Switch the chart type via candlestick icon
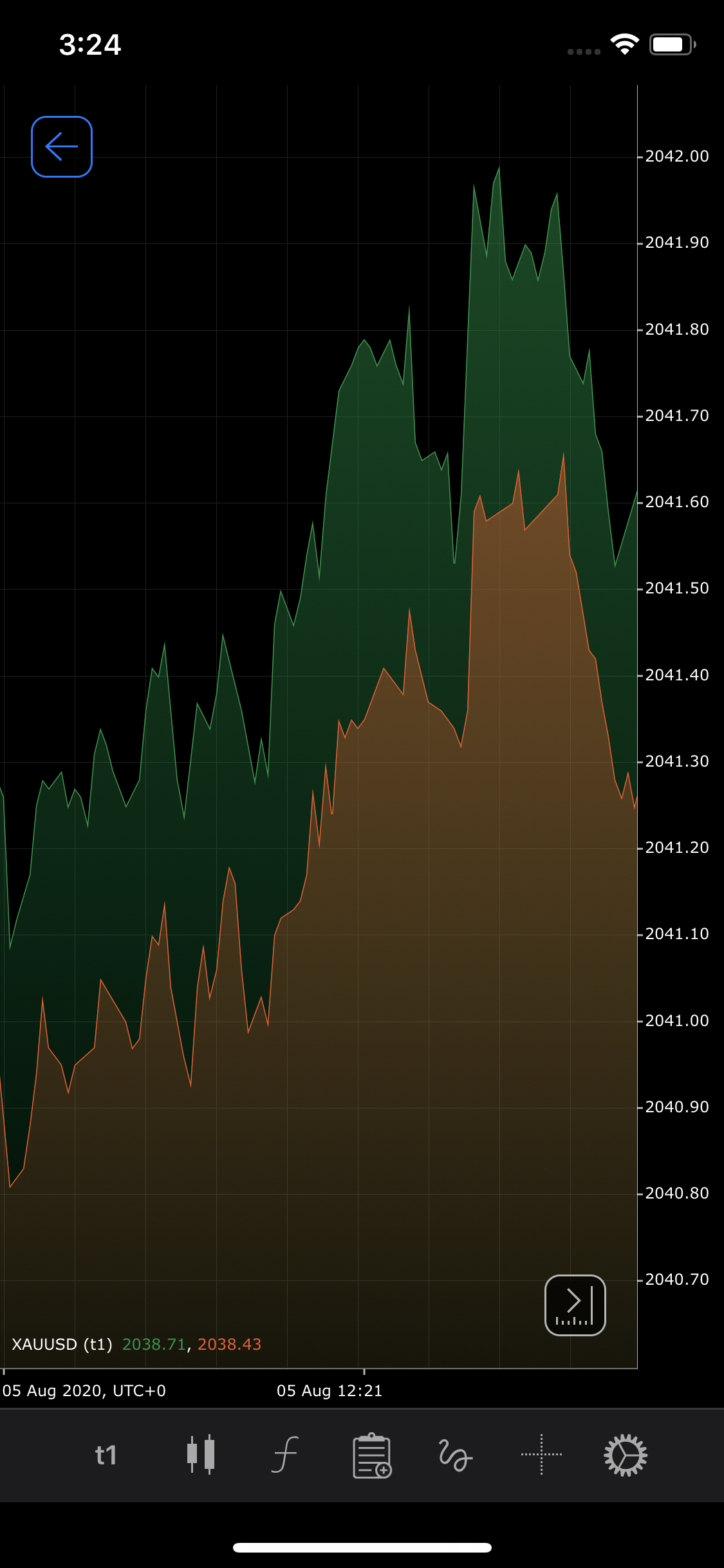 click(201, 1454)
